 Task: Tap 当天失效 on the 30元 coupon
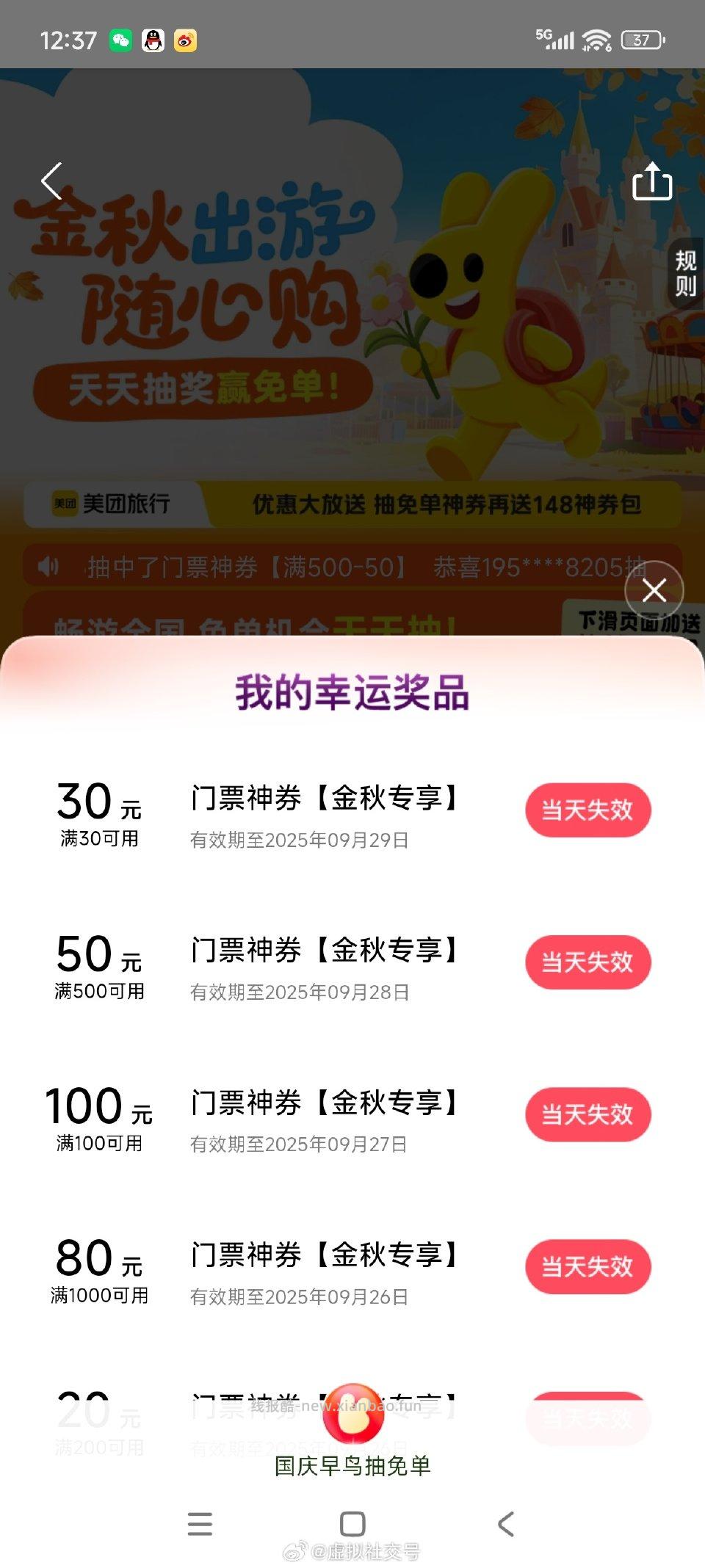(587, 810)
